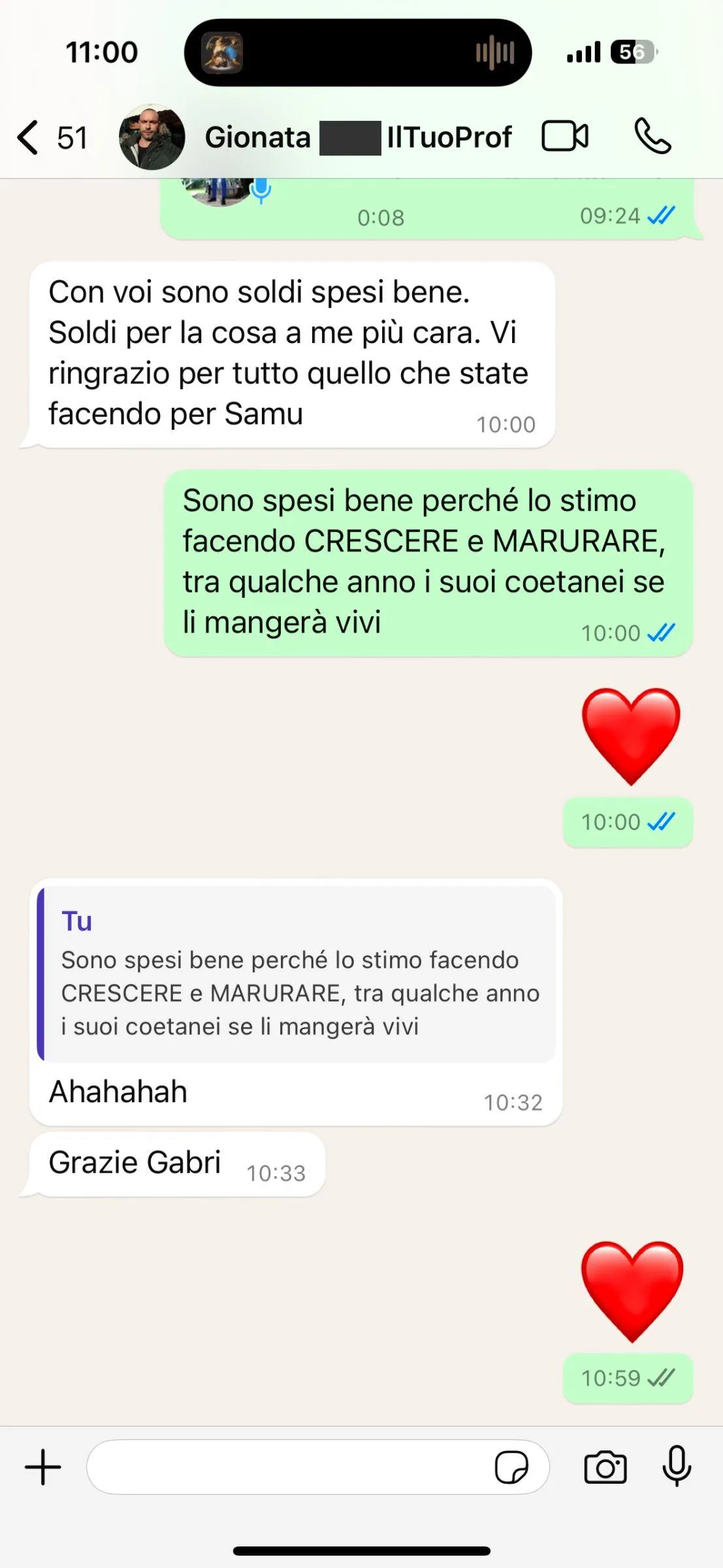Open Gionata IlTuoProf's contact info

pos(358,137)
